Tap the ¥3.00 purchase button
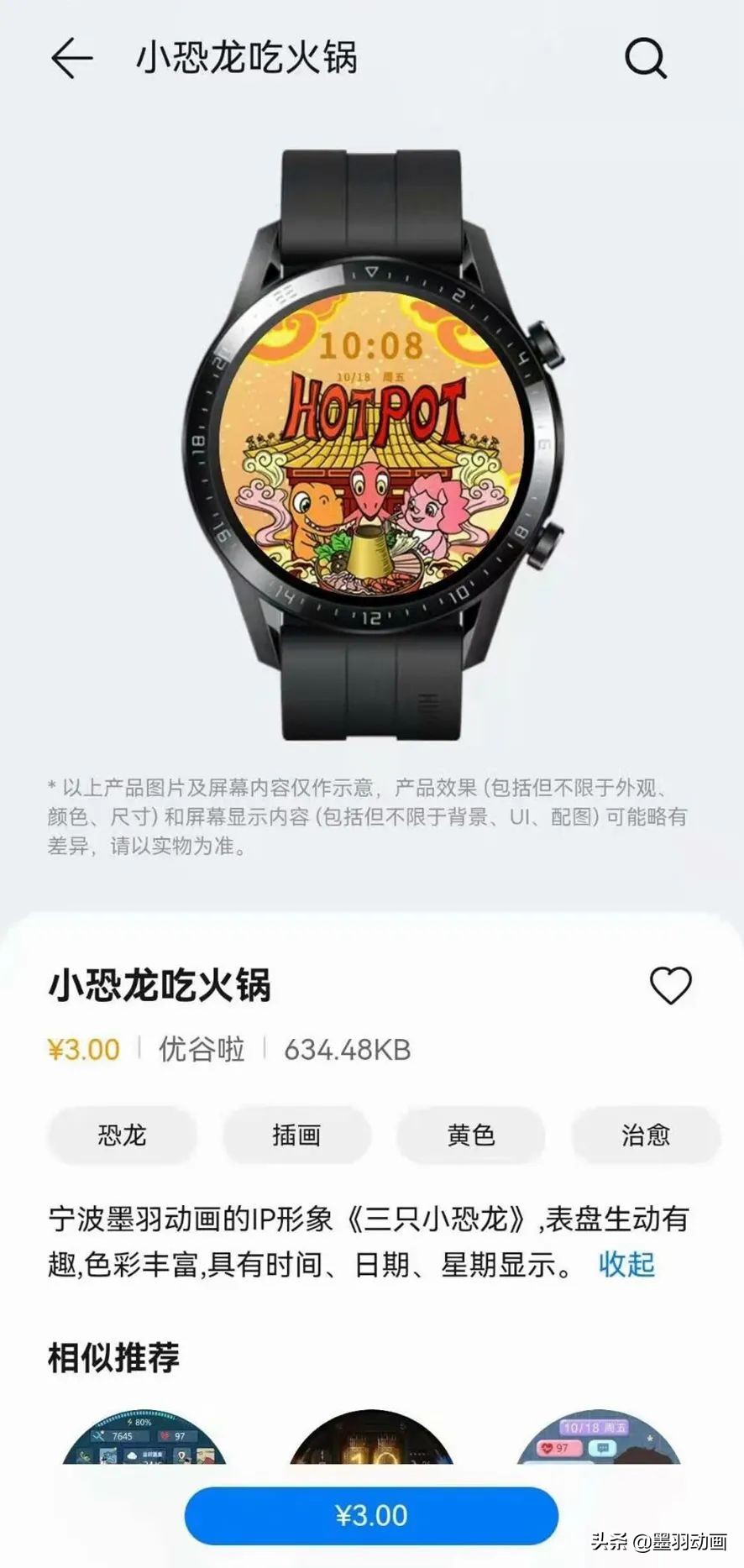This screenshot has height=1568, width=744. click(x=372, y=1514)
